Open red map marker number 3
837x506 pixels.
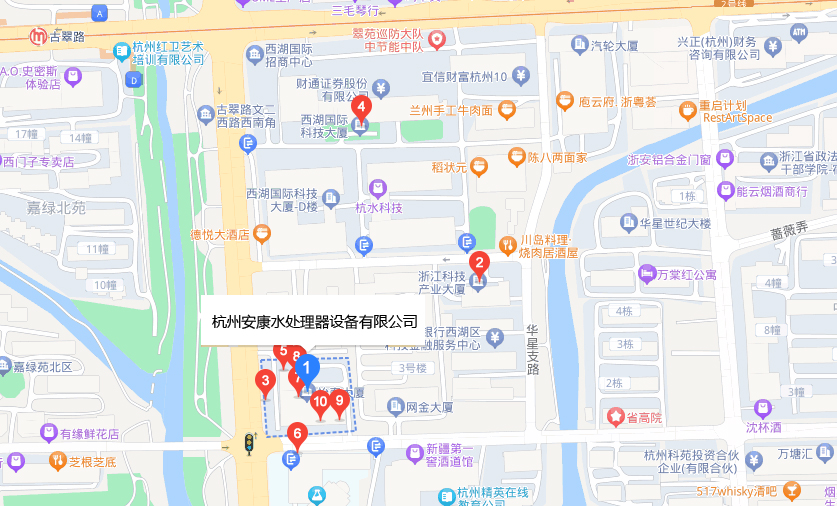265,380
